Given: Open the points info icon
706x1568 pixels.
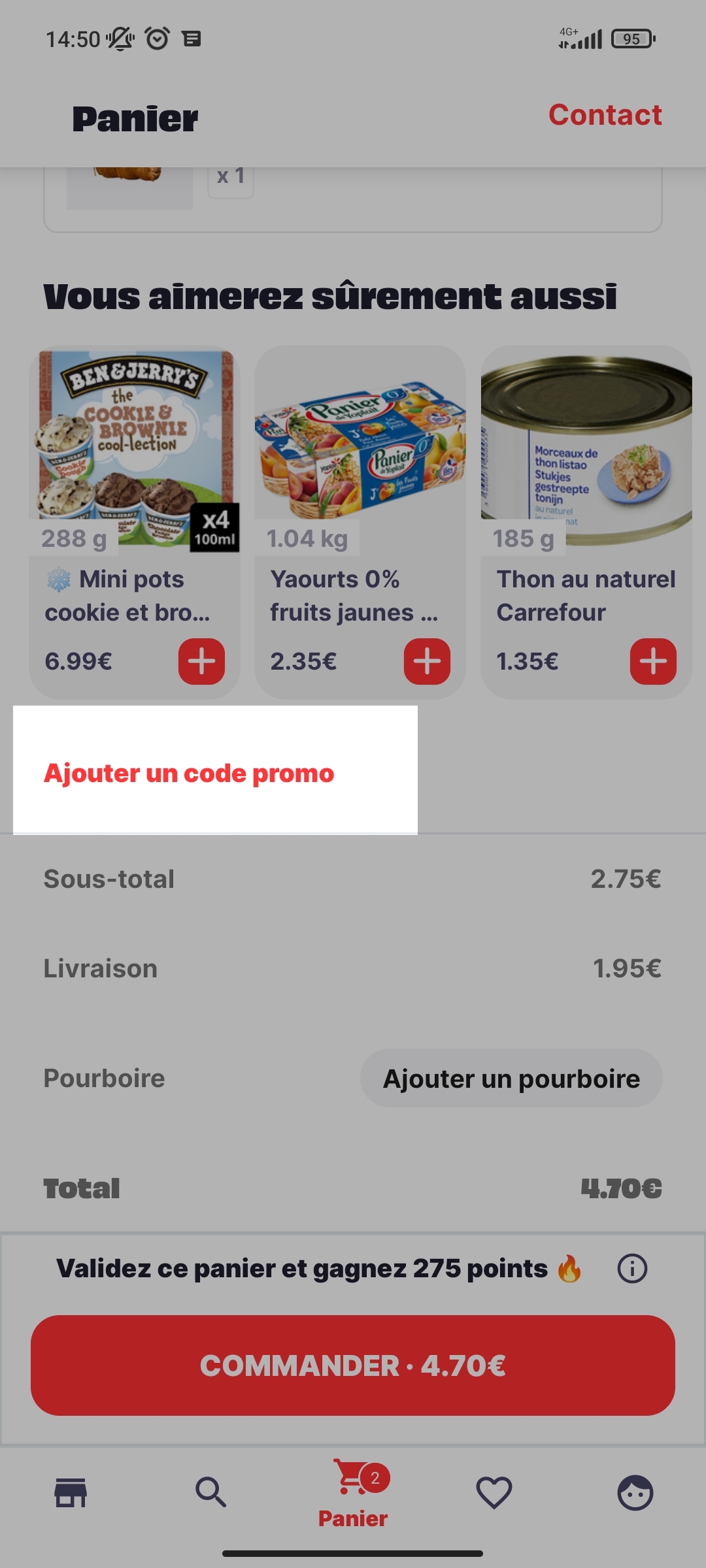Looking at the screenshot, I should 632,1269.
